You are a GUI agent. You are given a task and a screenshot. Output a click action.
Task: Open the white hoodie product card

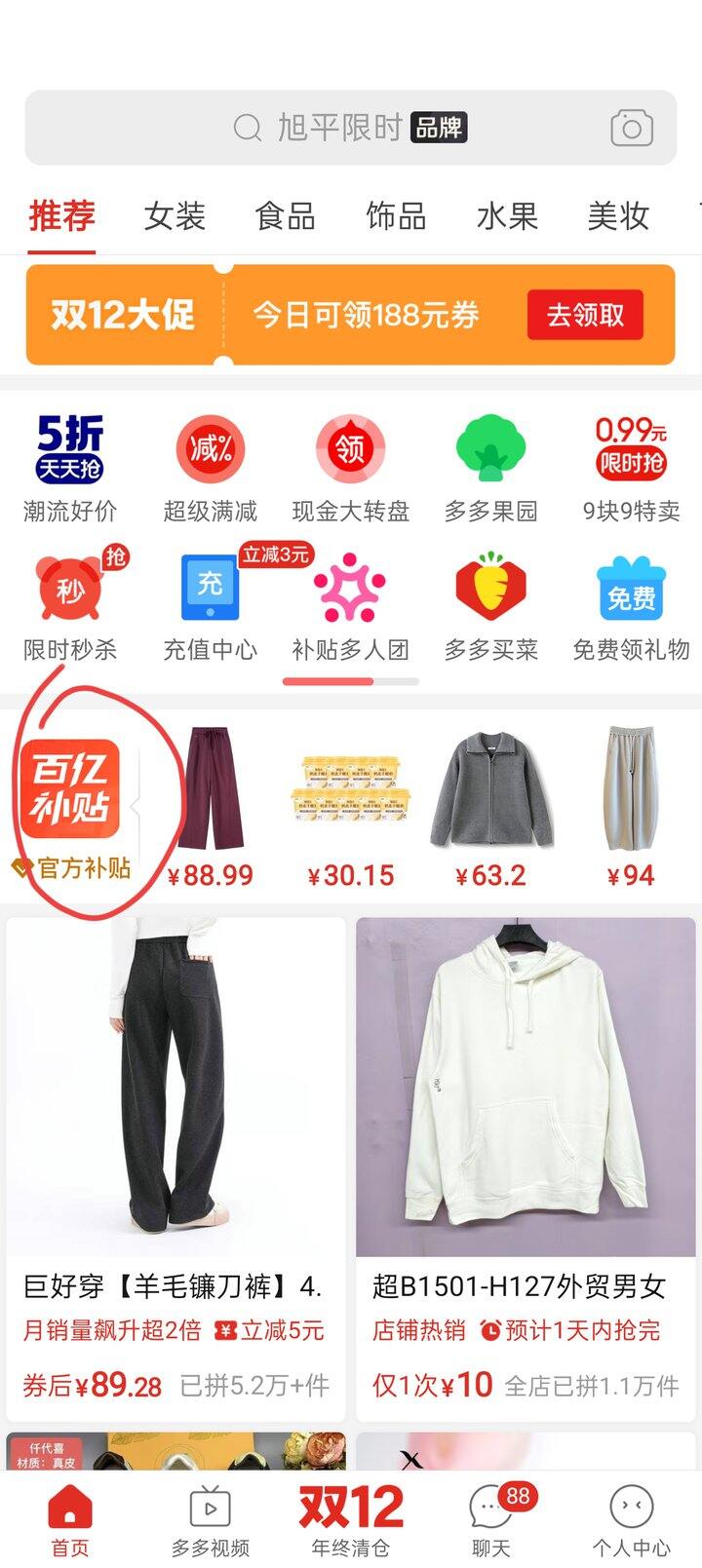(x=526, y=1160)
